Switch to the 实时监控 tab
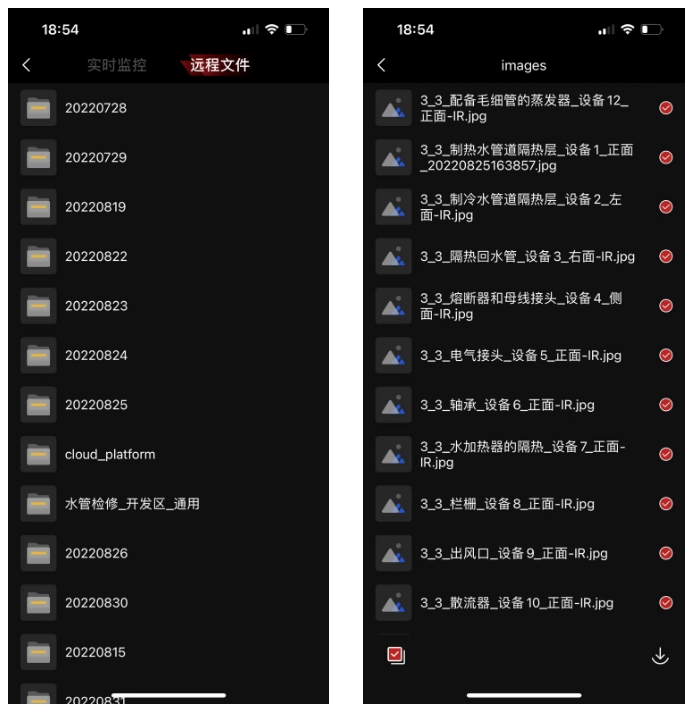Viewport: 696px width, 715px height. point(116,65)
